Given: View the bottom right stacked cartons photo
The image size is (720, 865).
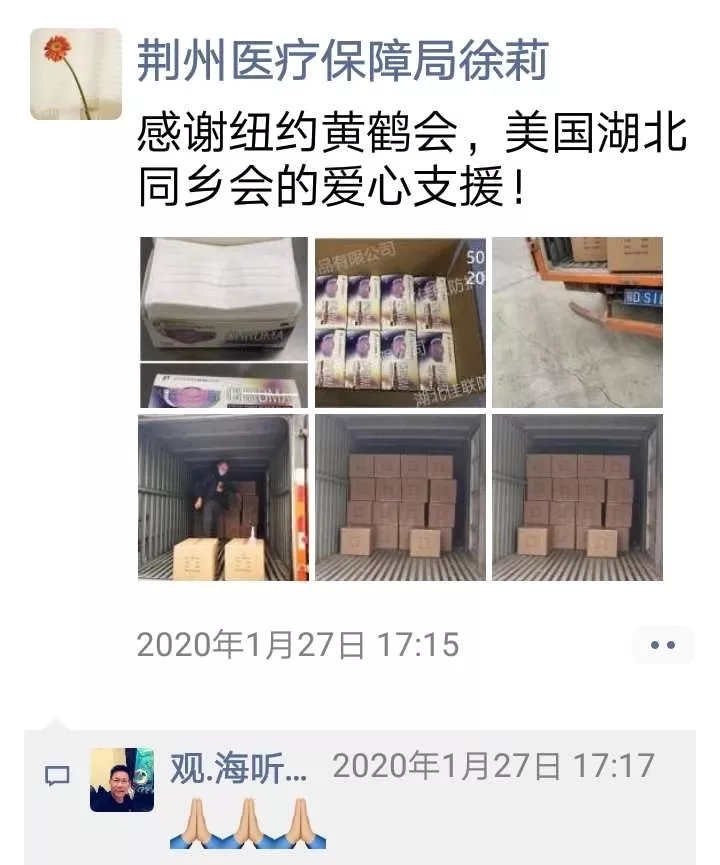Looking at the screenshot, I should 577,498.
